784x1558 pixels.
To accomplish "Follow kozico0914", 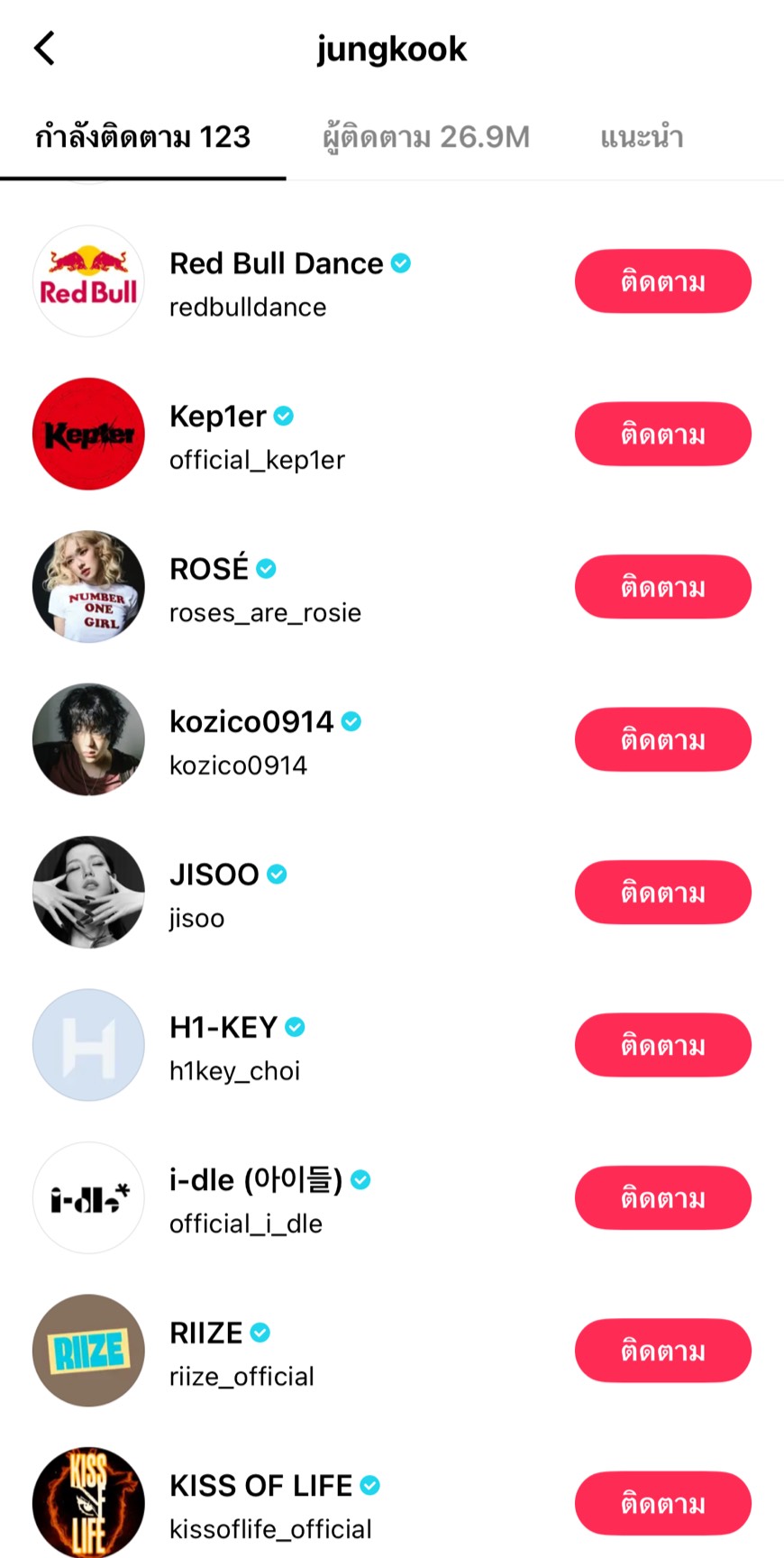I will (663, 739).
